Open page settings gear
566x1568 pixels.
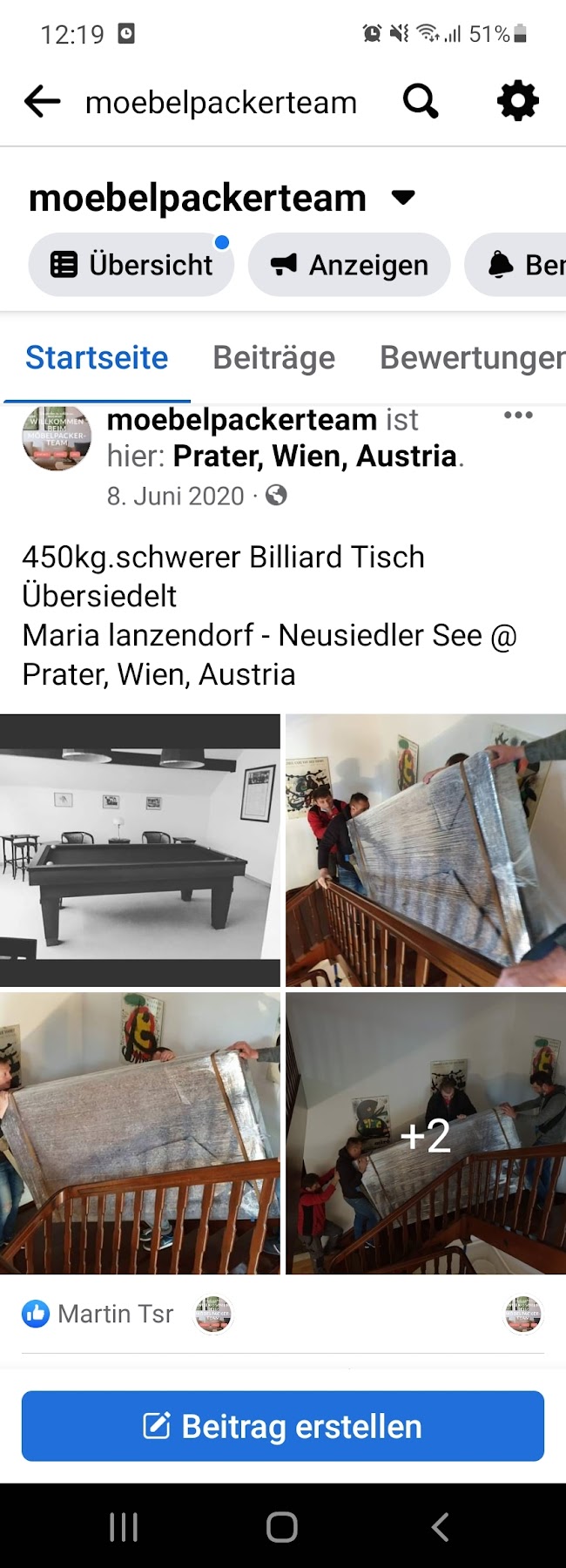coord(517,102)
